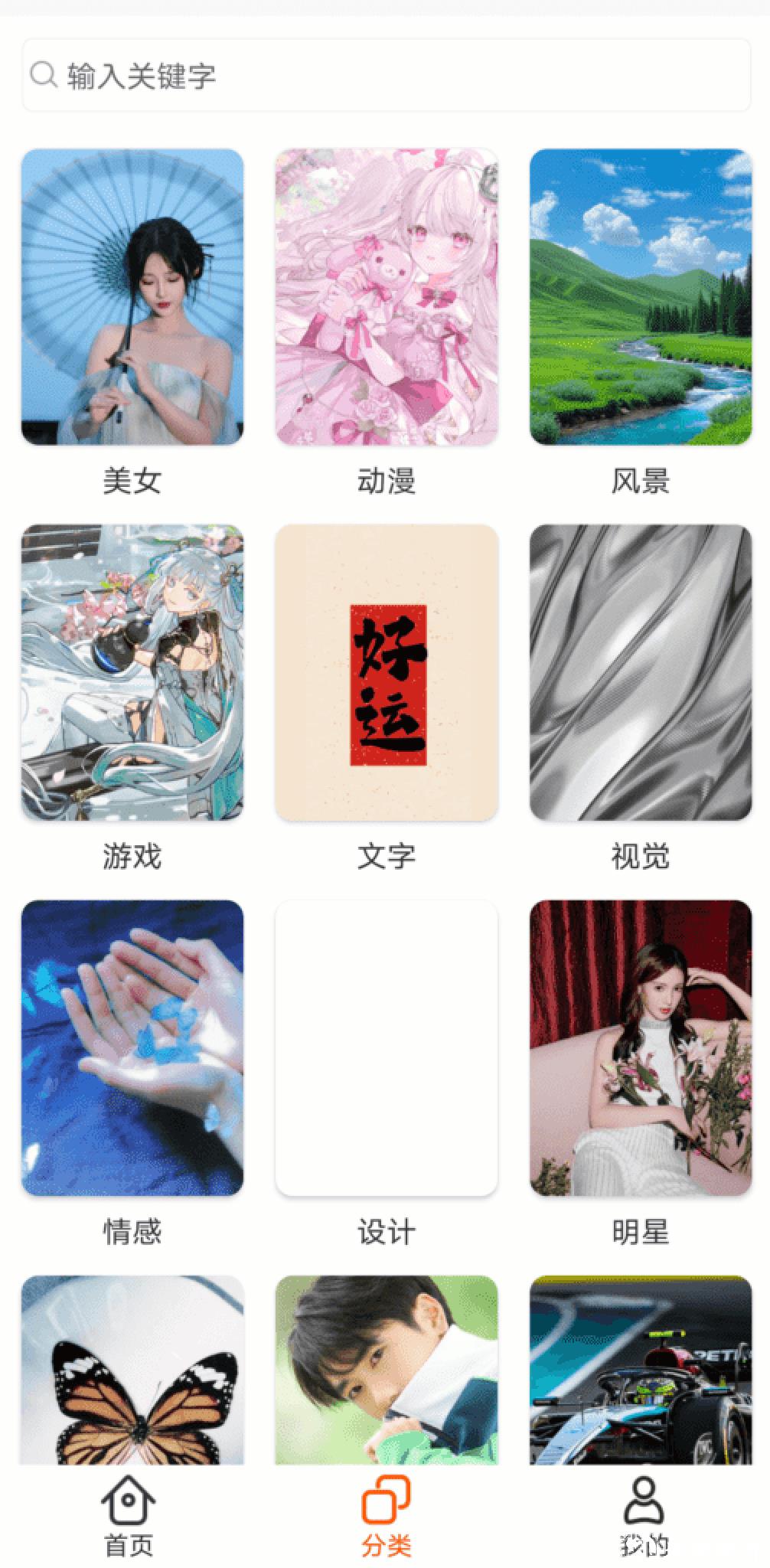
Task: Select the 游戏 category tile
Action: coord(132,672)
